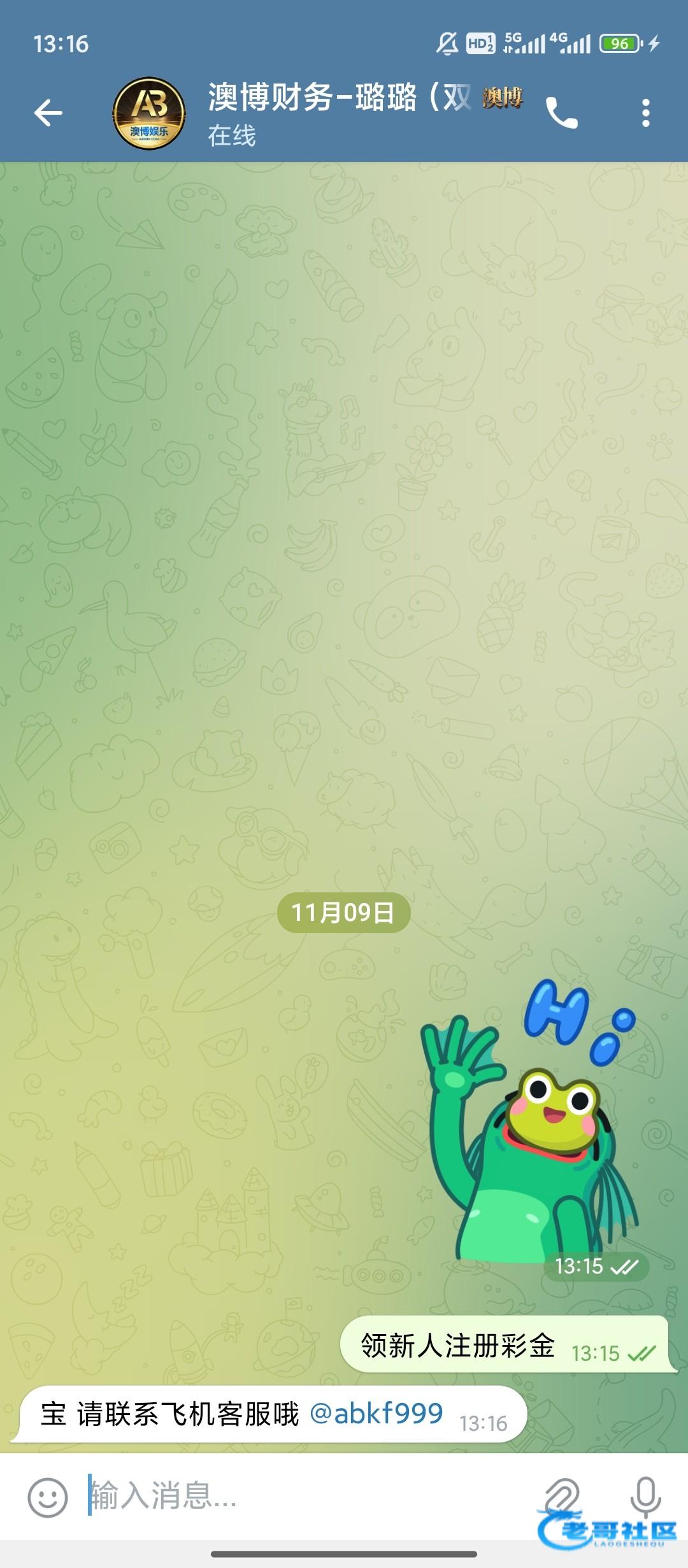688x1568 pixels.
Task: Go back using the top-left arrow
Action: (x=48, y=113)
